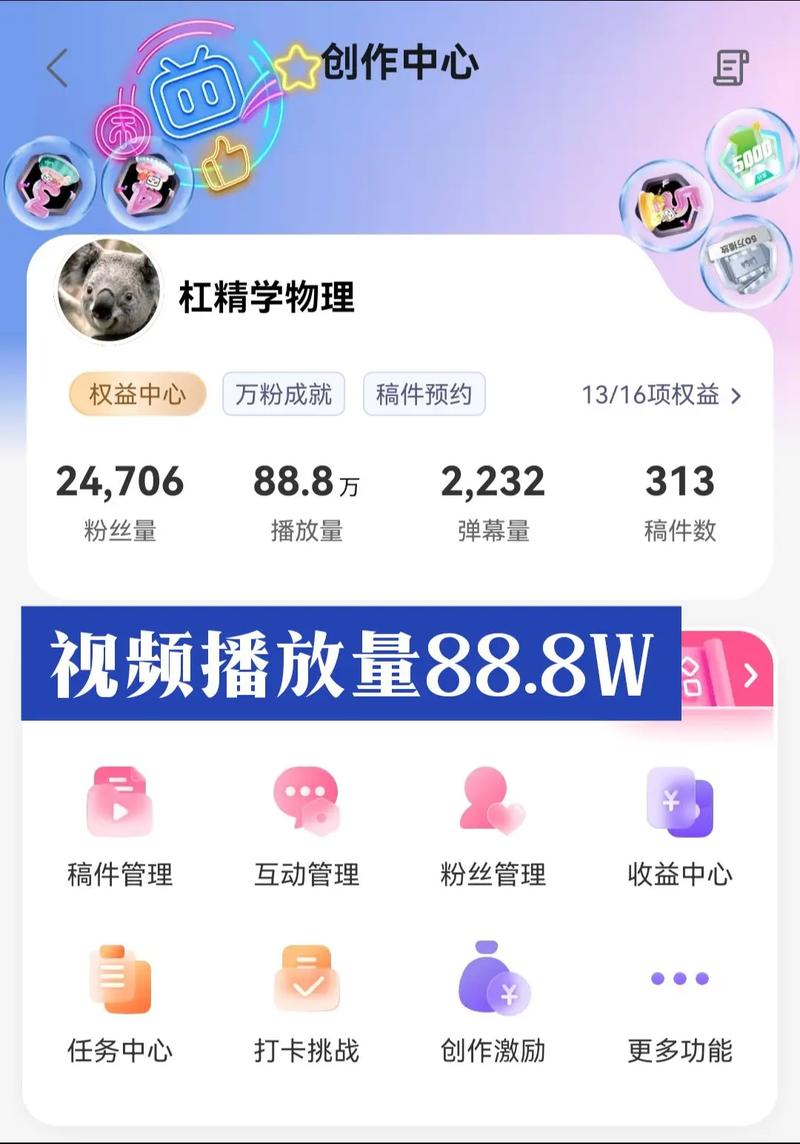
Task: Select the 万粉成就 achievement pill
Action: [x=284, y=394]
